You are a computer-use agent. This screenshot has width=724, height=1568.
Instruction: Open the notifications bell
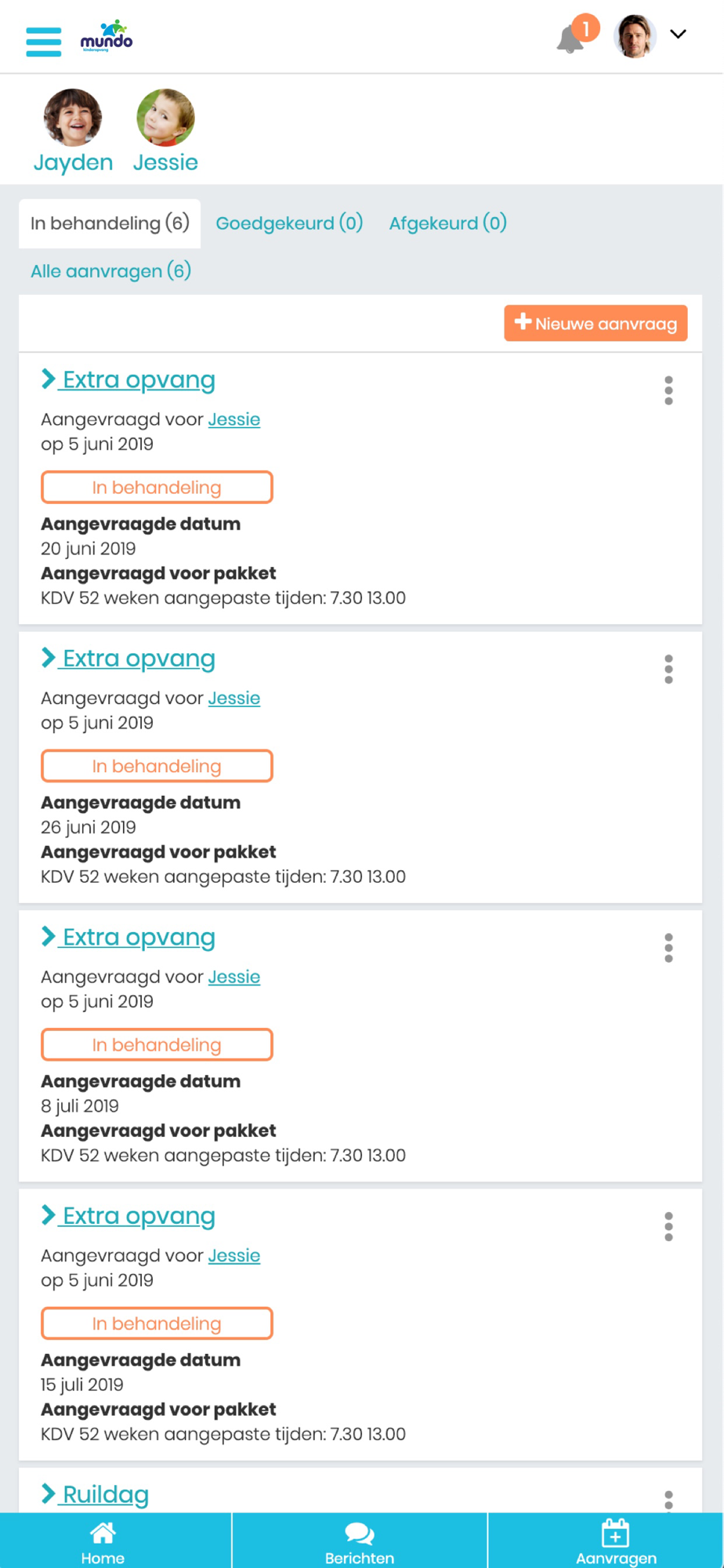pos(571,38)
